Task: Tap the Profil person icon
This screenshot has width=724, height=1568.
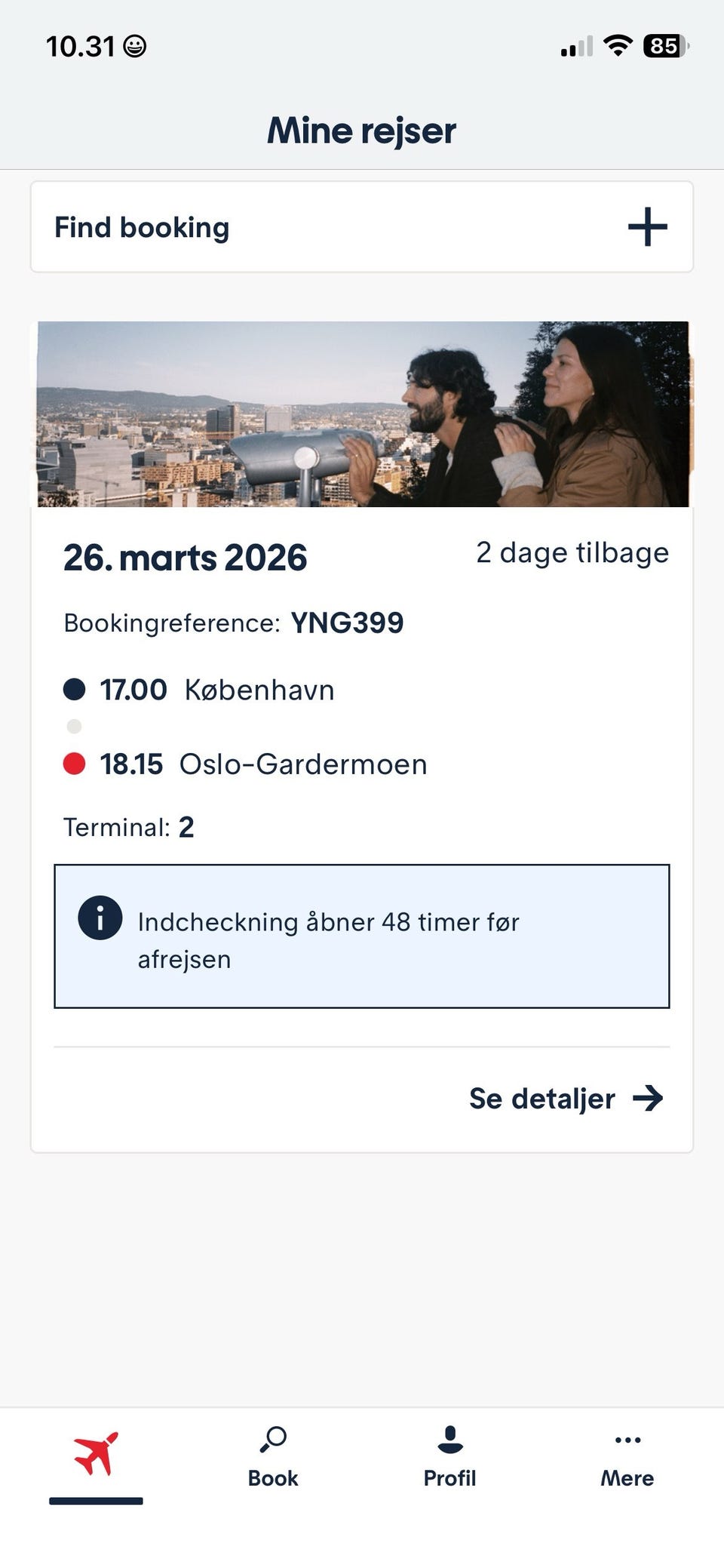Action: pos(449,1440)
